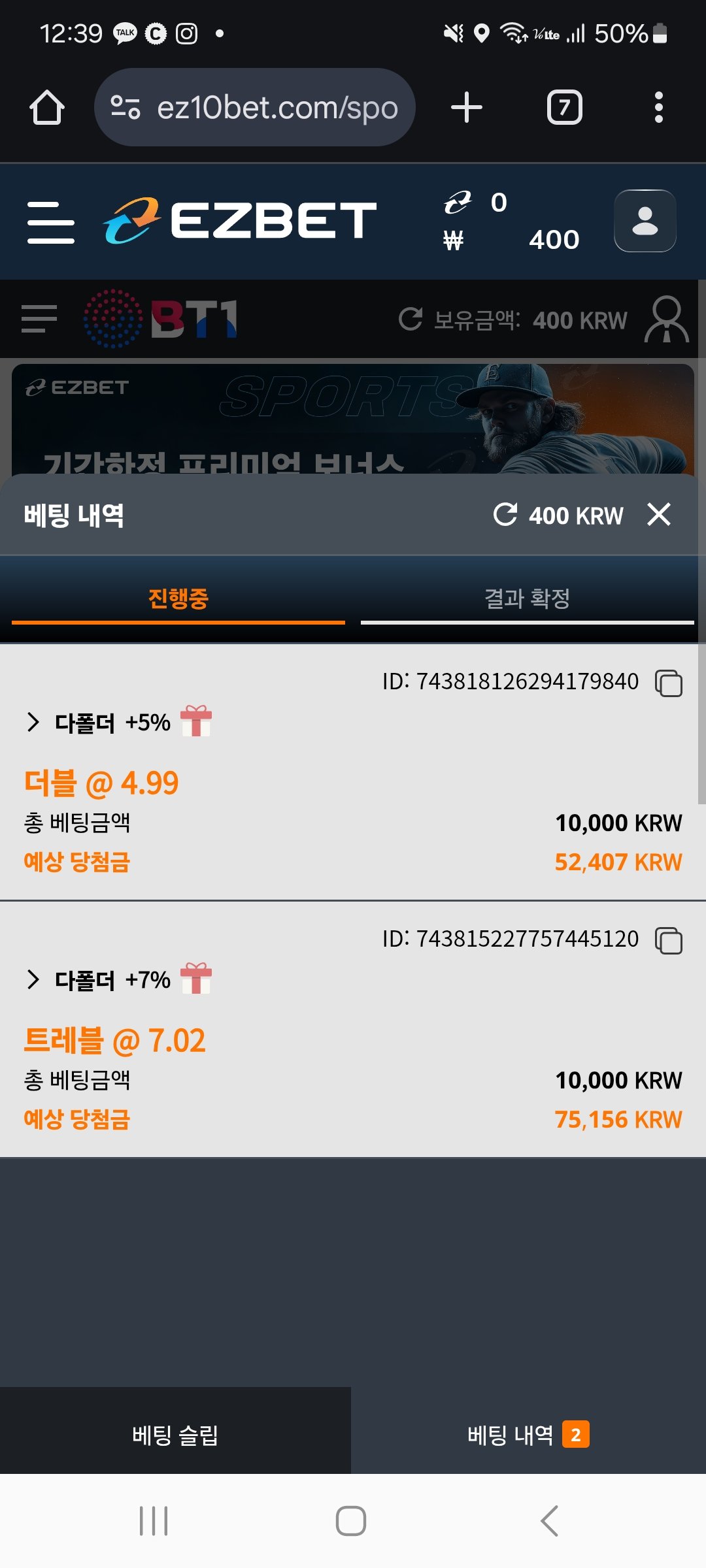Close the 베팅 내역 panel
This screenshot has height=1568, width=706.
[x=659, y=515]
